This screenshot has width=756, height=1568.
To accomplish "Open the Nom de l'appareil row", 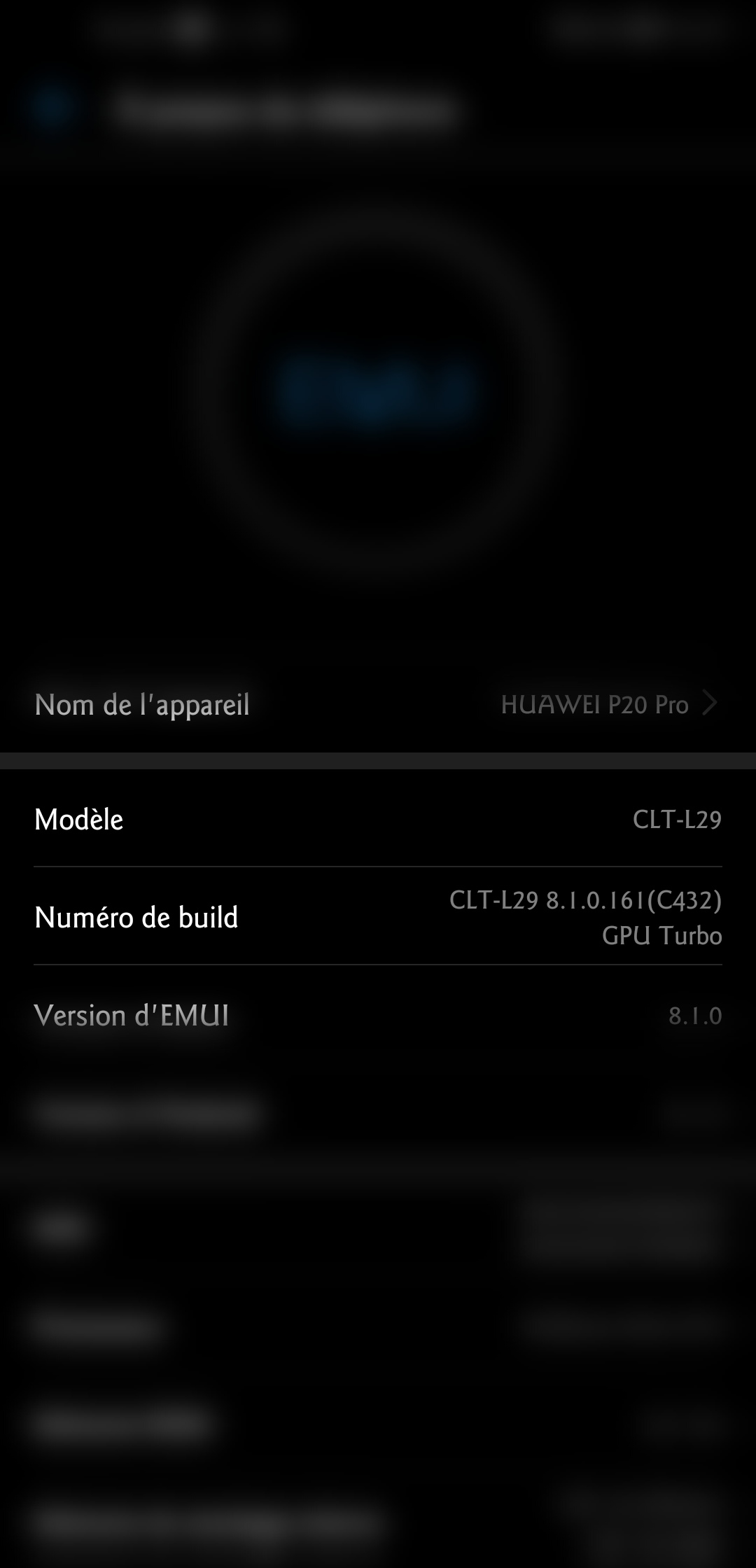I will click(x=378, y=704).
